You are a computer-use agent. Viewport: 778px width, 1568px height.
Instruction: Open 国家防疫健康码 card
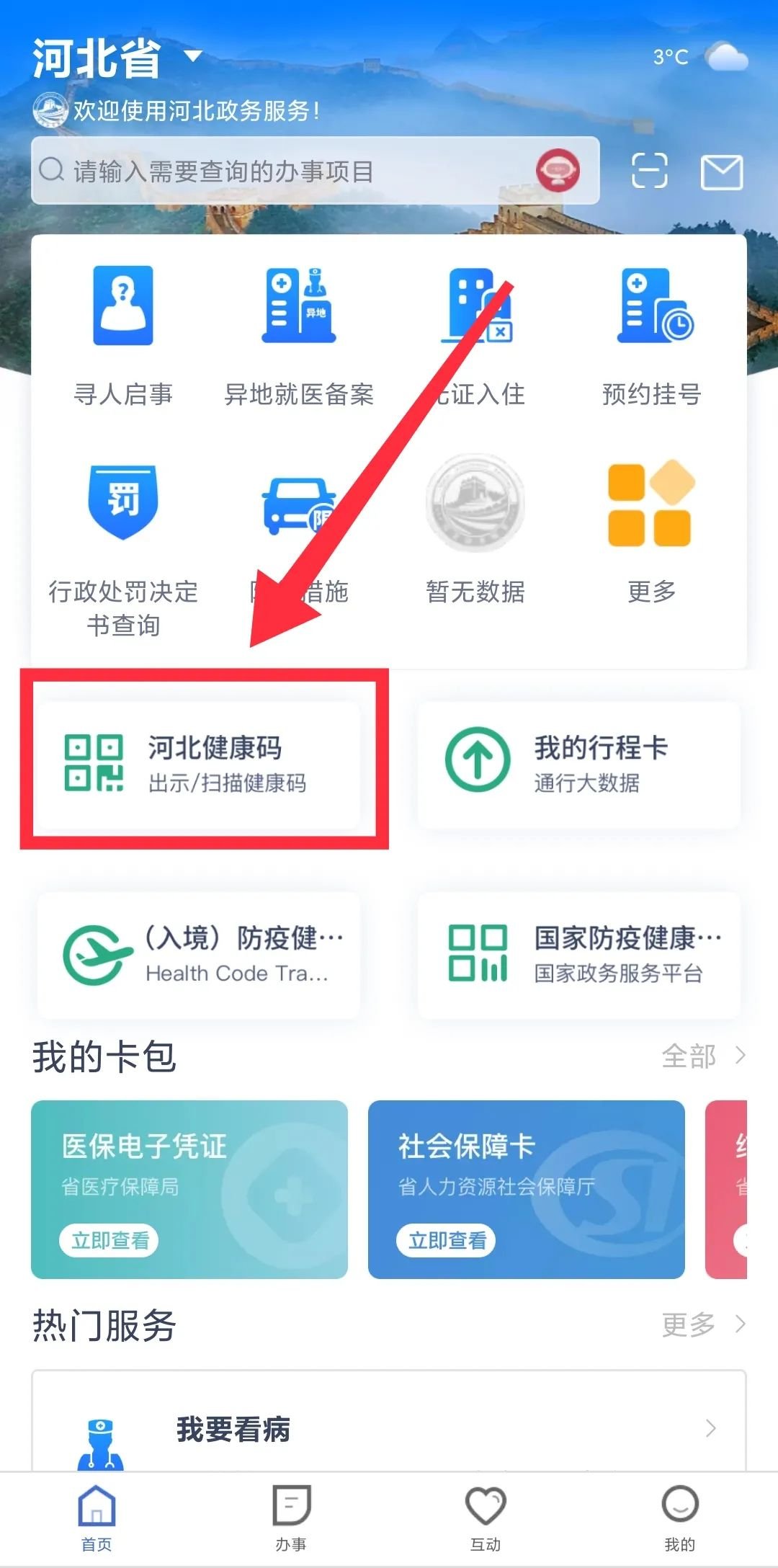[x=578, y=955]
